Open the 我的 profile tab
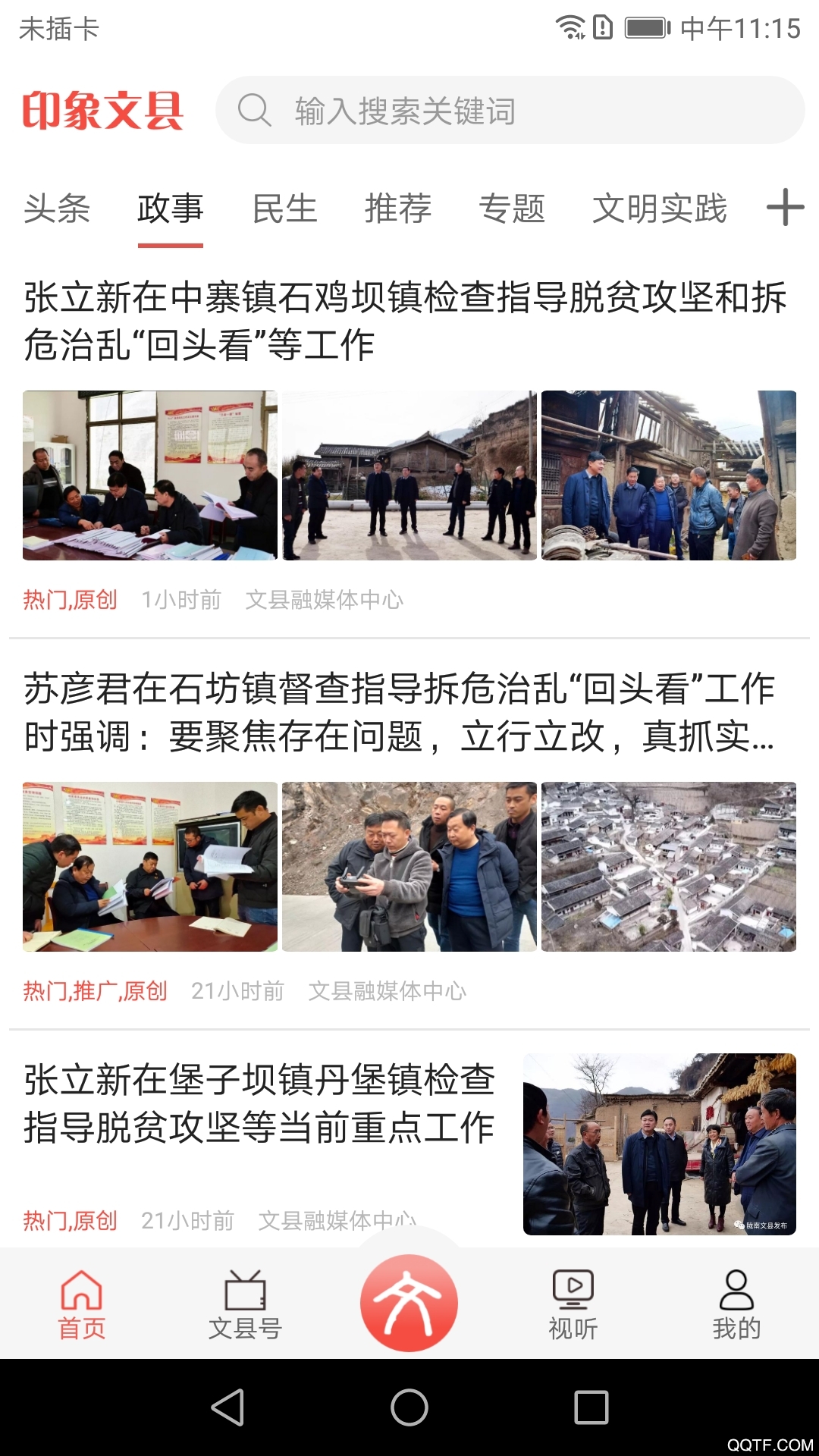Image resolution: width=819 pixels, height=1456 pixels. tap(736, 1304)
